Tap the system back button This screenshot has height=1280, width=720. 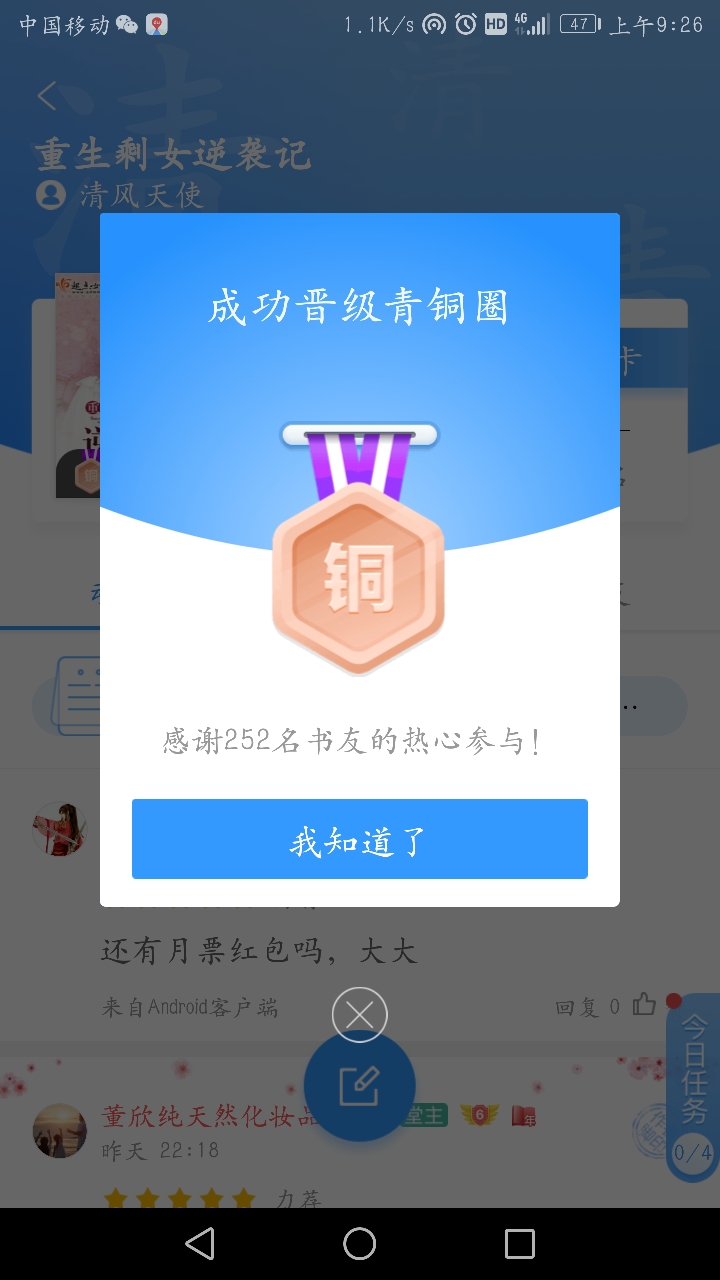point(200,1244)
